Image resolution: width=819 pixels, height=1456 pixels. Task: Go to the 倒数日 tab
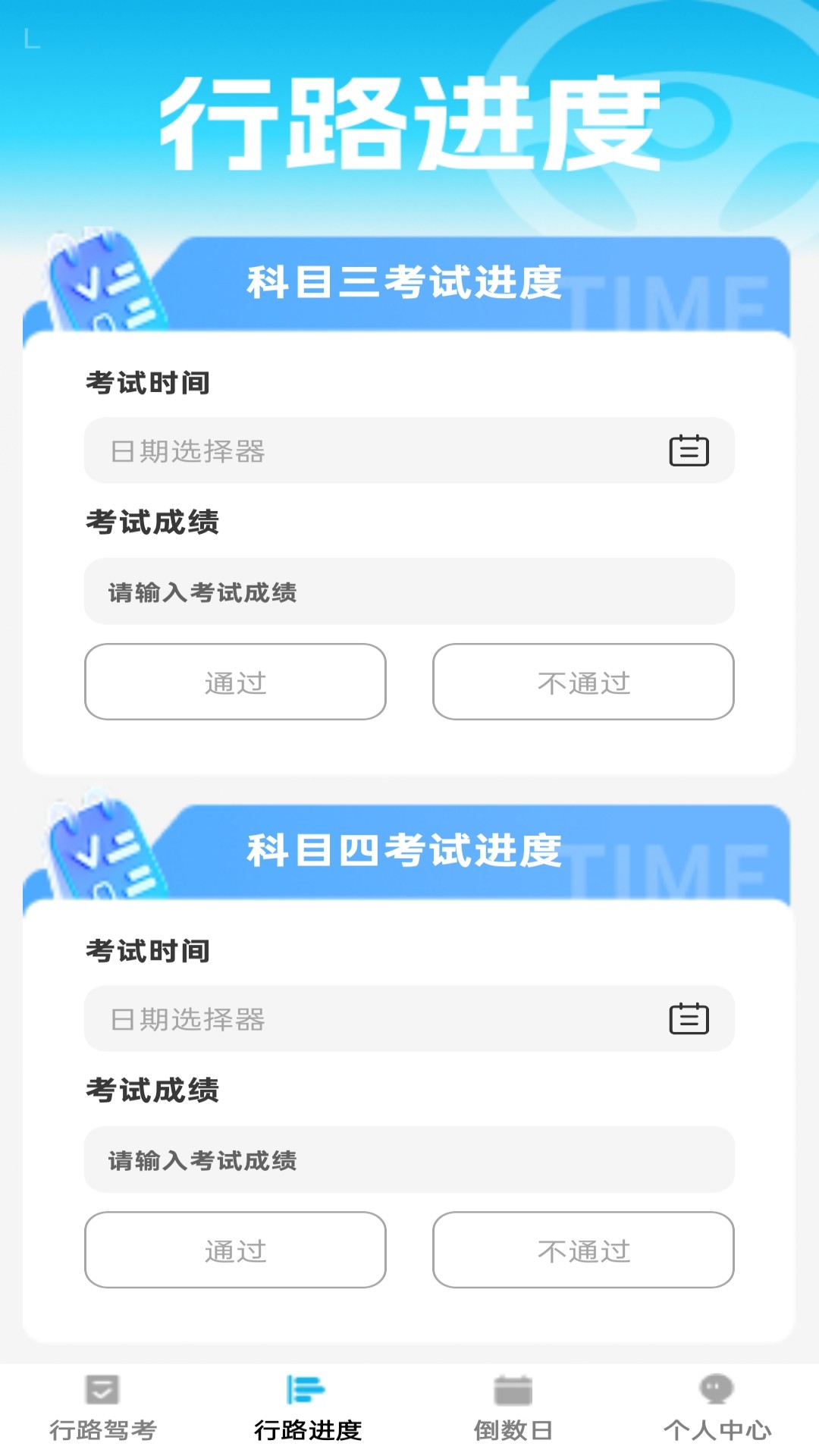pyautogui.click(x=513, y=1409)
